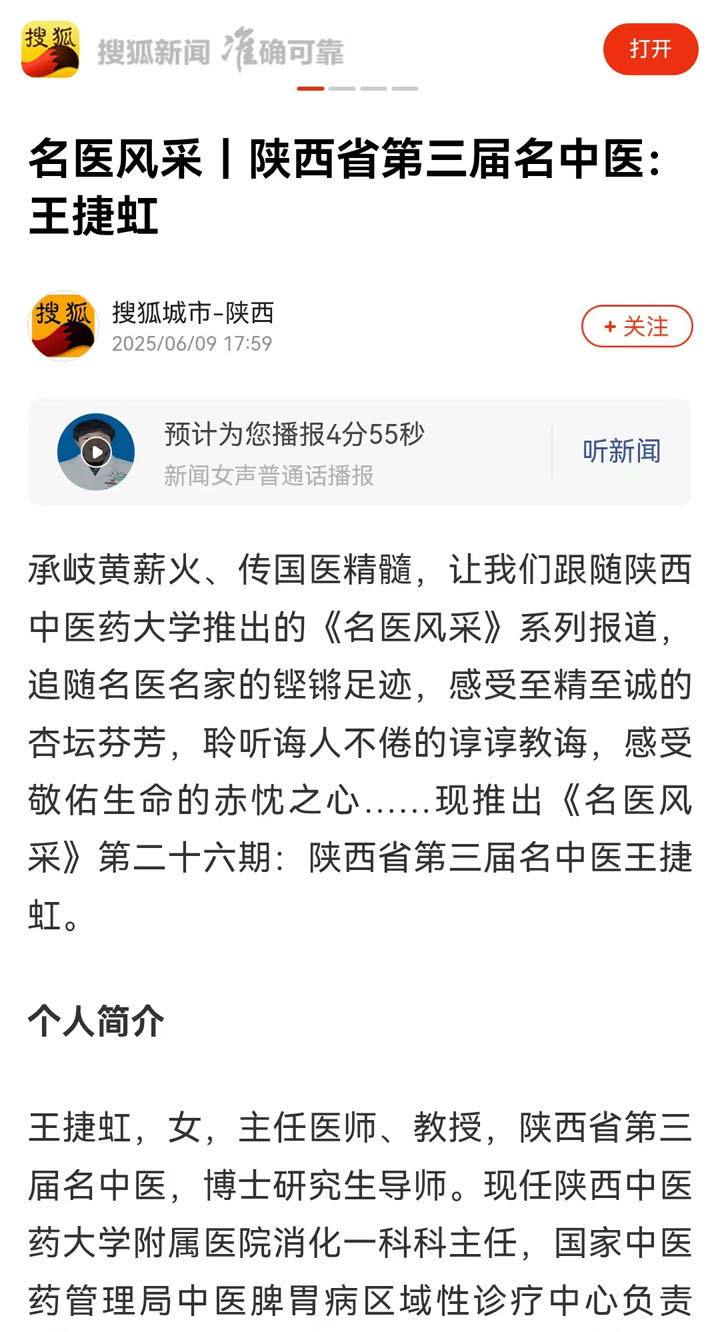Screen dimensions: 720x1332
Task: Play the news audio broadcast
Action: [96, 452]
